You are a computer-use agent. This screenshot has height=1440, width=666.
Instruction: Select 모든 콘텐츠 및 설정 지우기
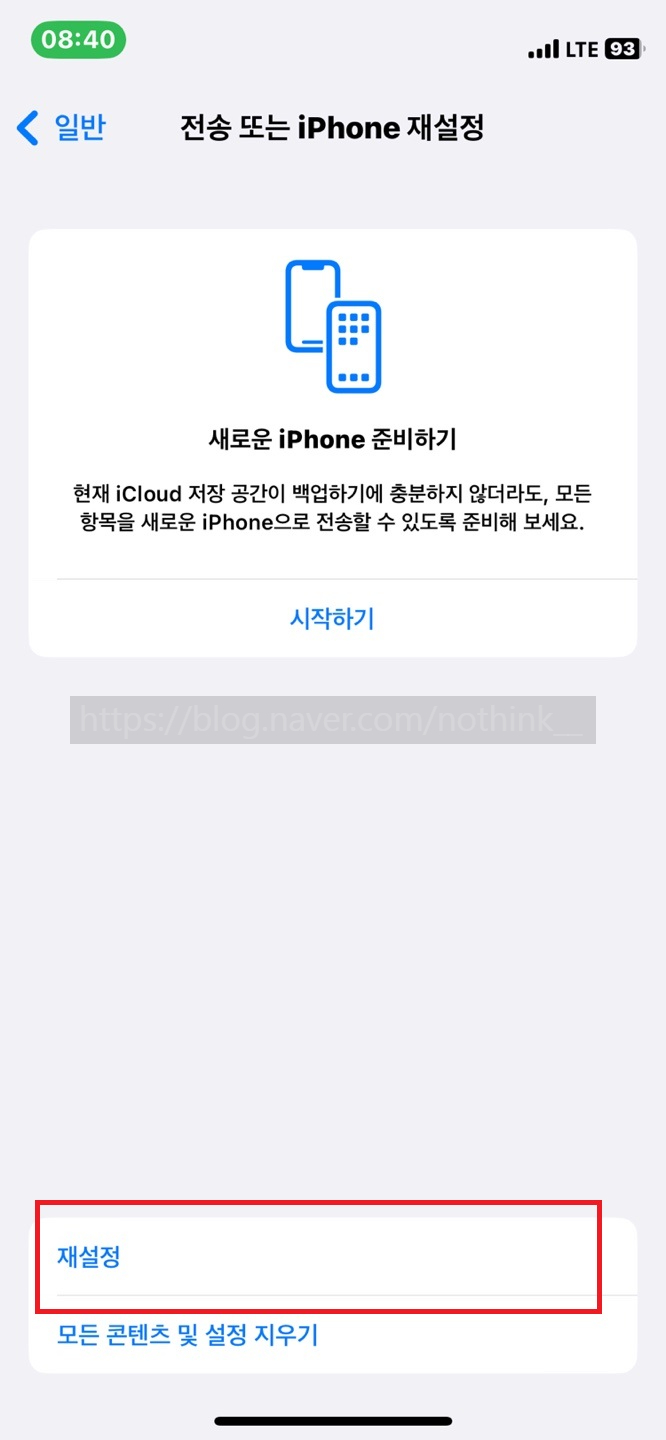pyautogui.click(x=332, y=1334)
